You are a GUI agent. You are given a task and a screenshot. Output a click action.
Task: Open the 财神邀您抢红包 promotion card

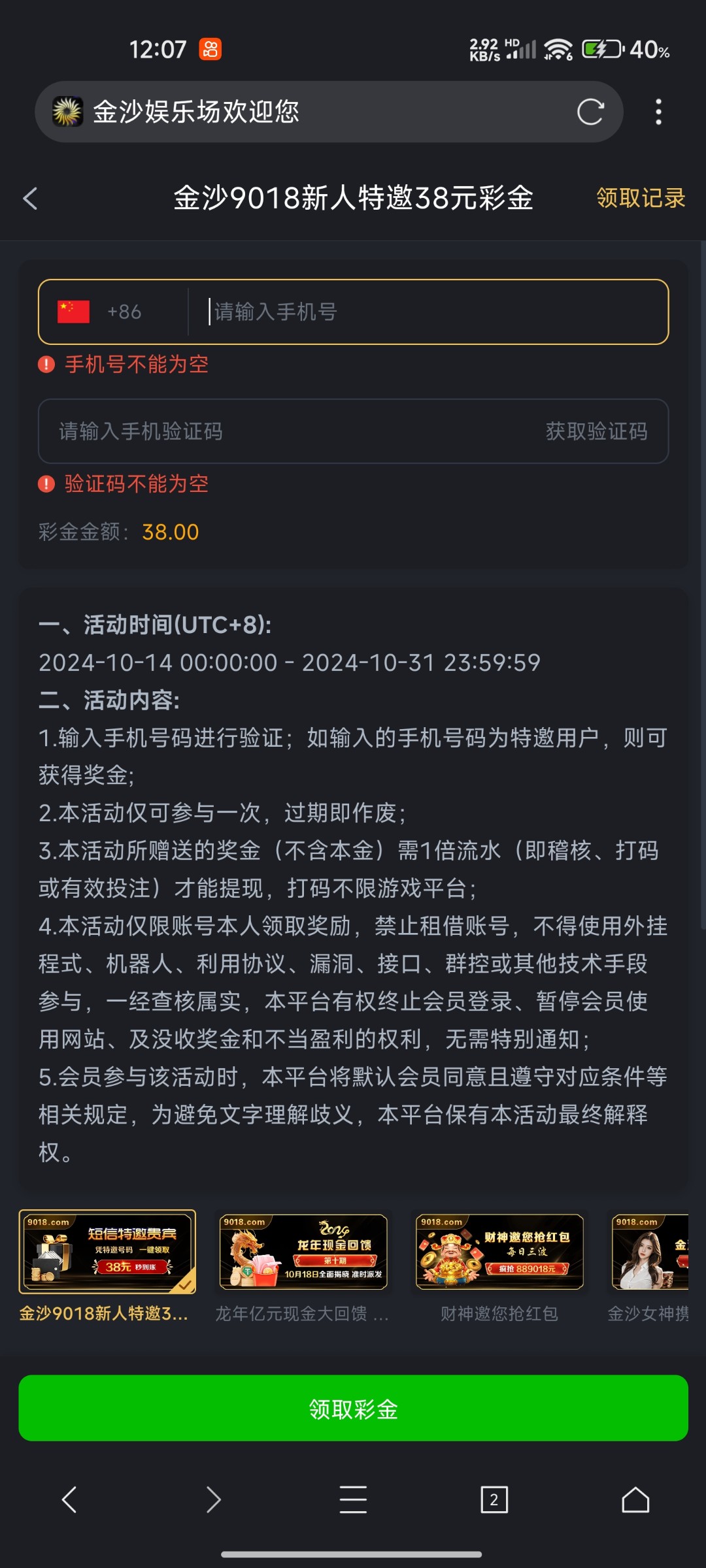(x=499, y=1252)
